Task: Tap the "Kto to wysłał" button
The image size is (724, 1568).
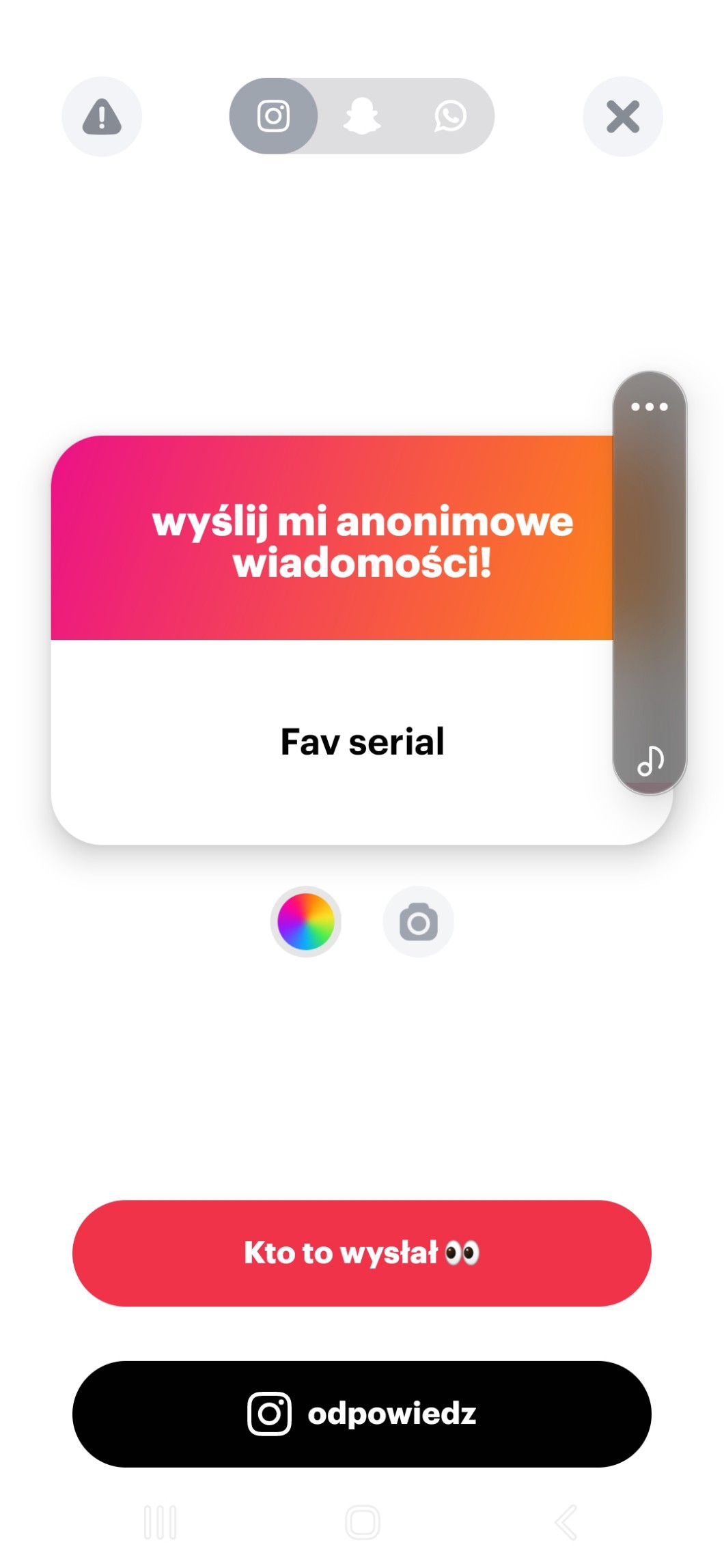Action: [361, 1253]
